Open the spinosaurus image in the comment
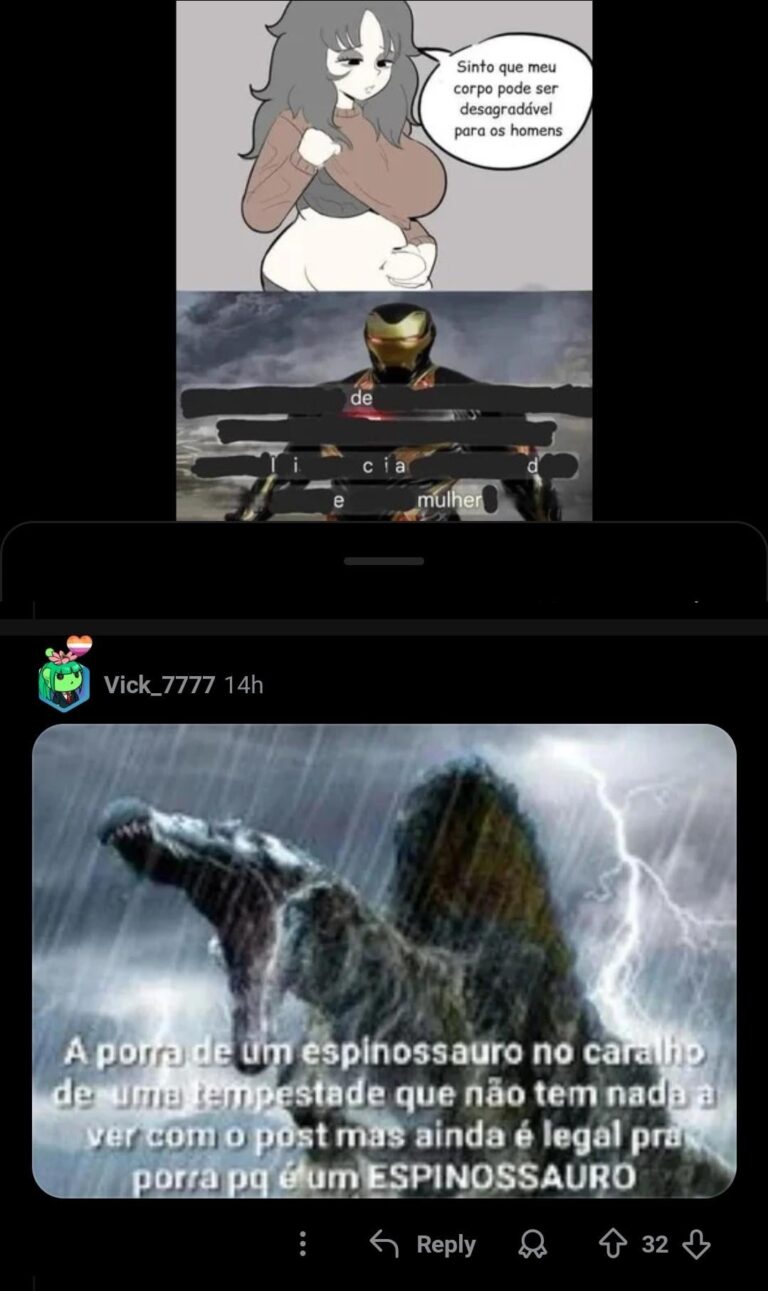The height and width of the screenshot is (1291, 768). pyautogui.click(x=384, y=960)
